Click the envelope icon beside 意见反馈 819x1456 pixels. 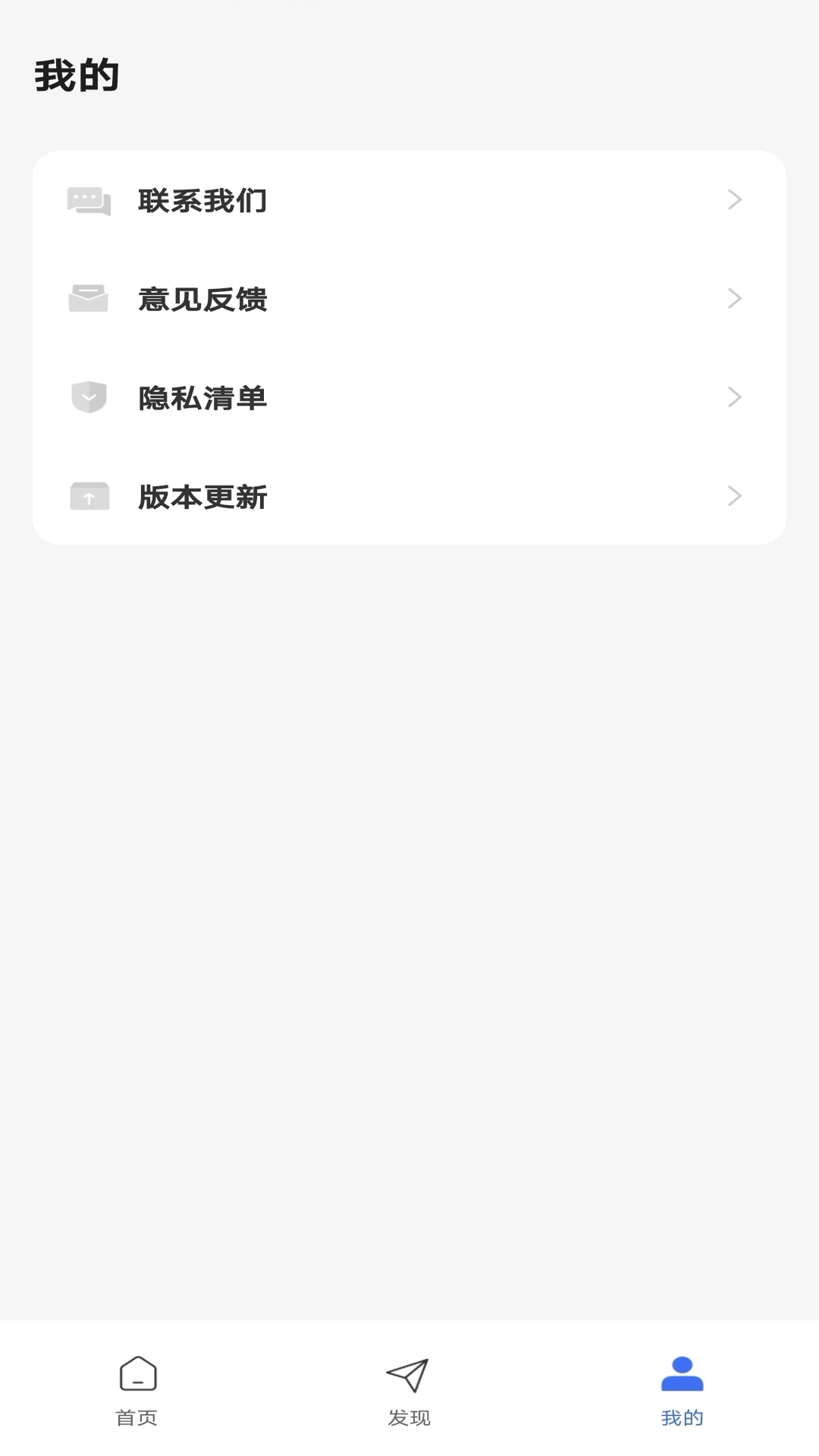(89, 298)
